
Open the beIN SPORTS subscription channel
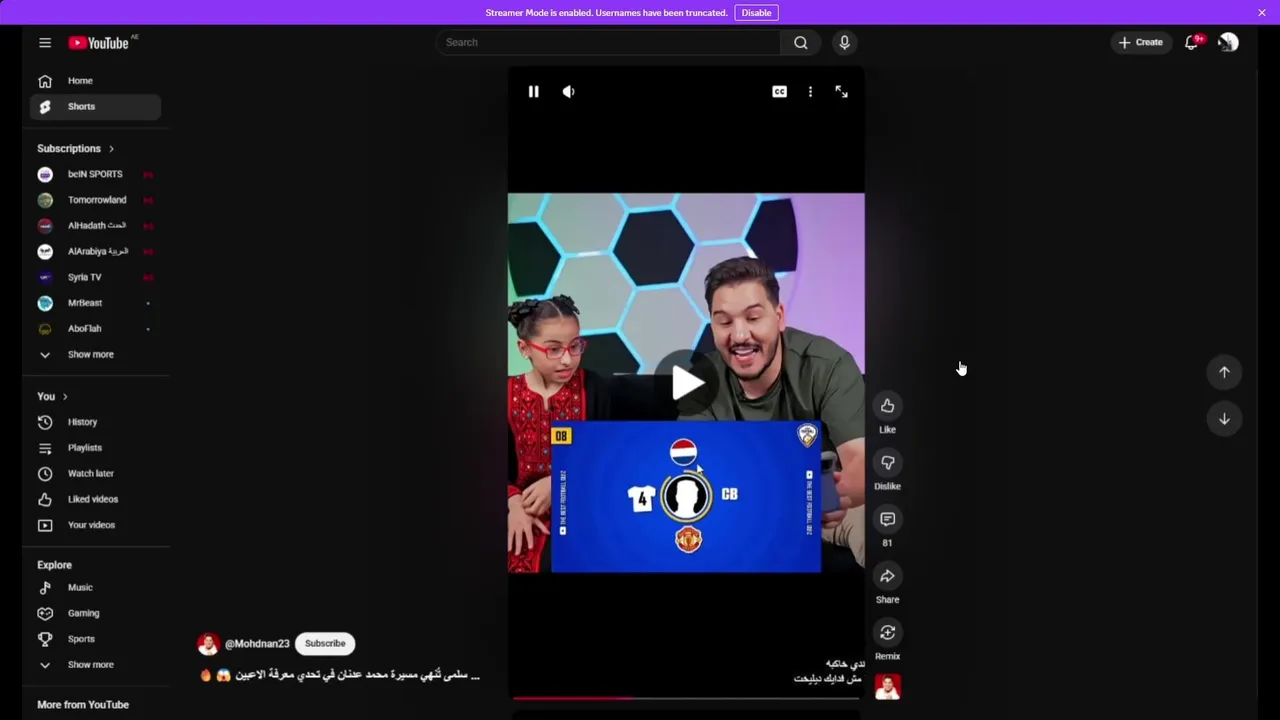94,174
